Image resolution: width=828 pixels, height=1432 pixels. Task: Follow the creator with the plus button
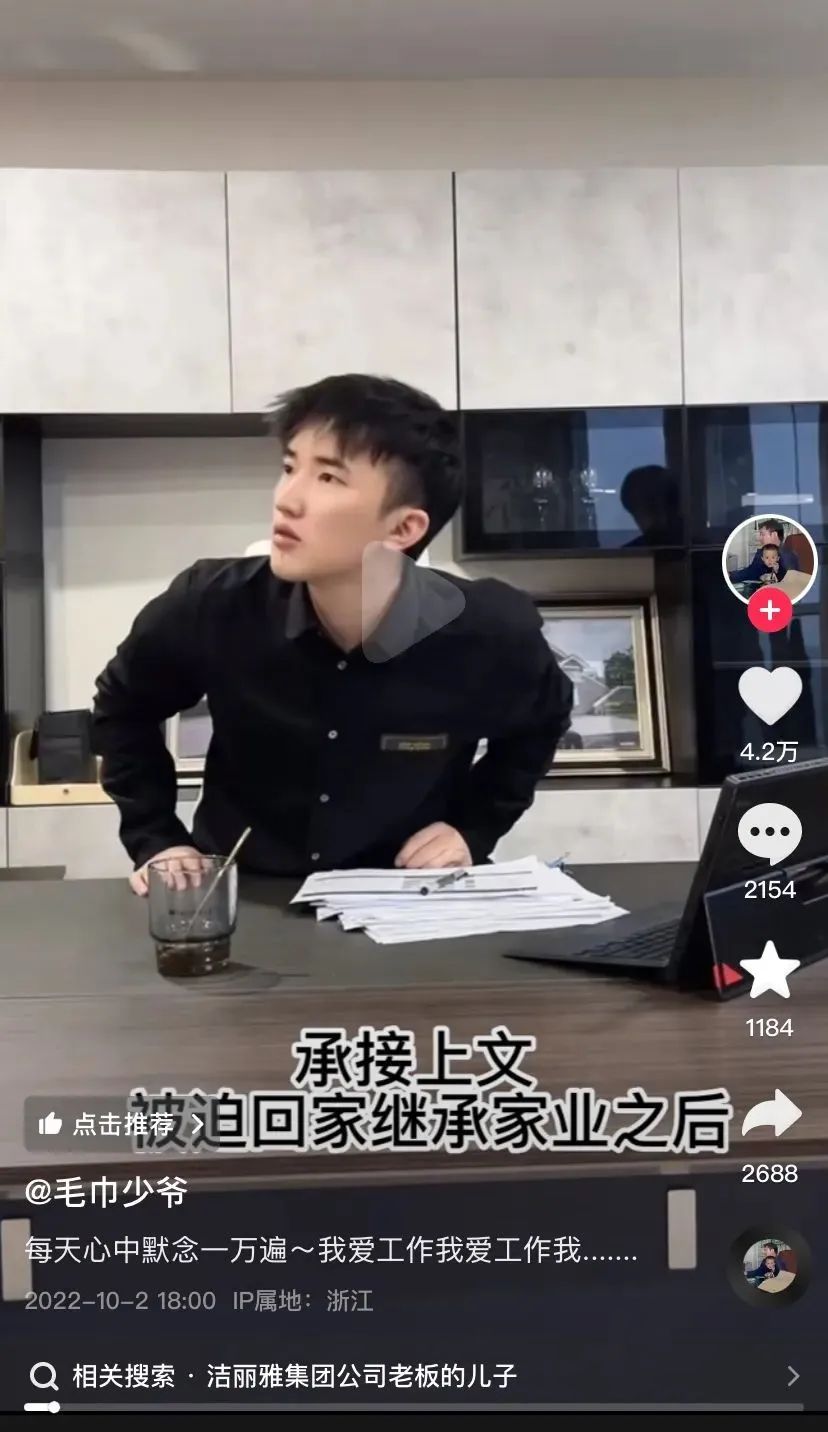(x=769, y=610)
